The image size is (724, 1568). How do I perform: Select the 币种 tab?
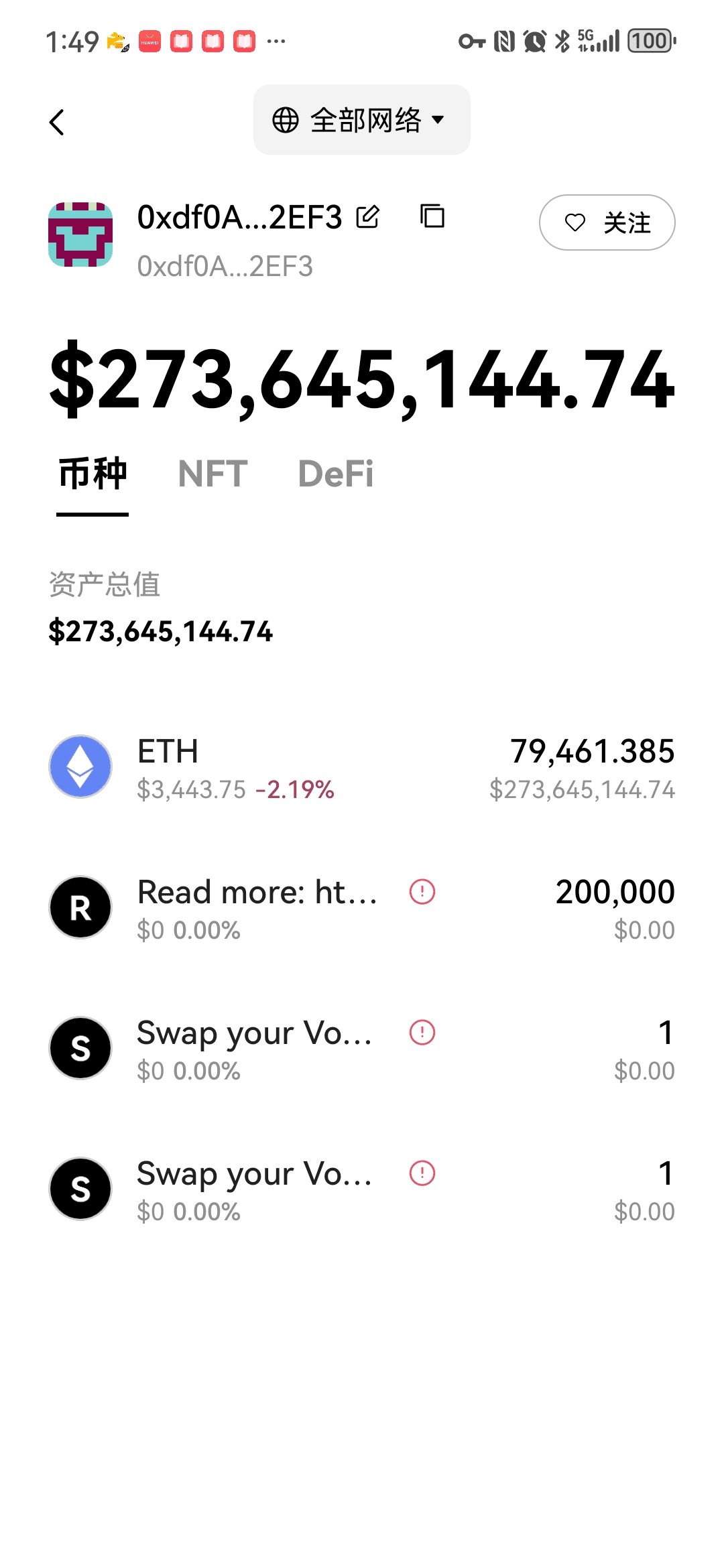point(93,474)
